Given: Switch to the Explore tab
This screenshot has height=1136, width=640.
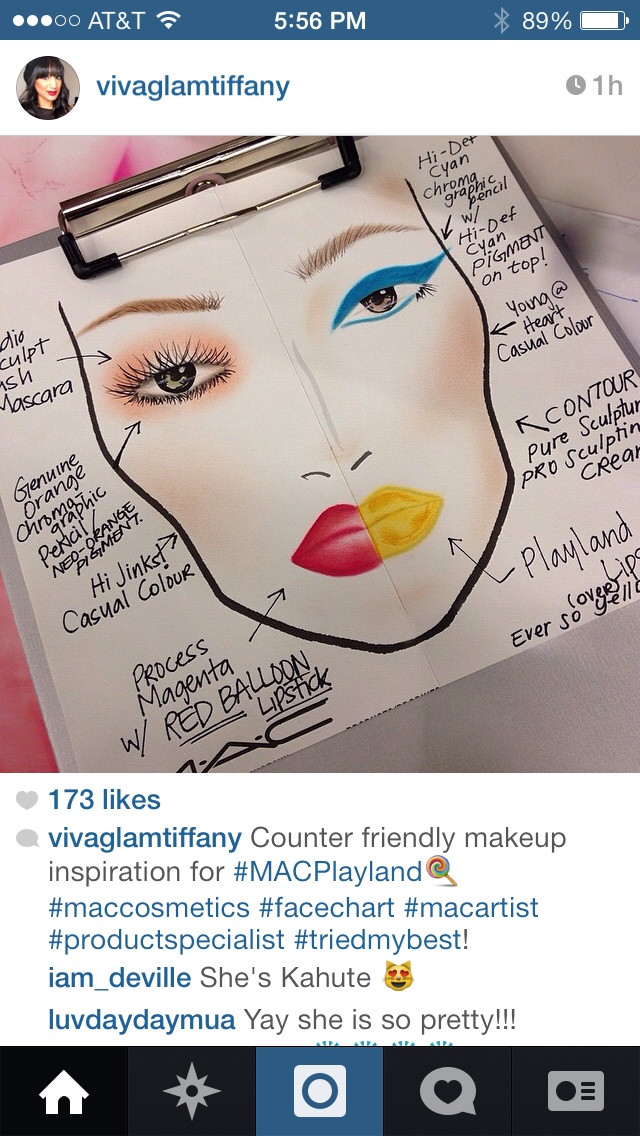Looking at the screenshot, I should (192, 1091).
